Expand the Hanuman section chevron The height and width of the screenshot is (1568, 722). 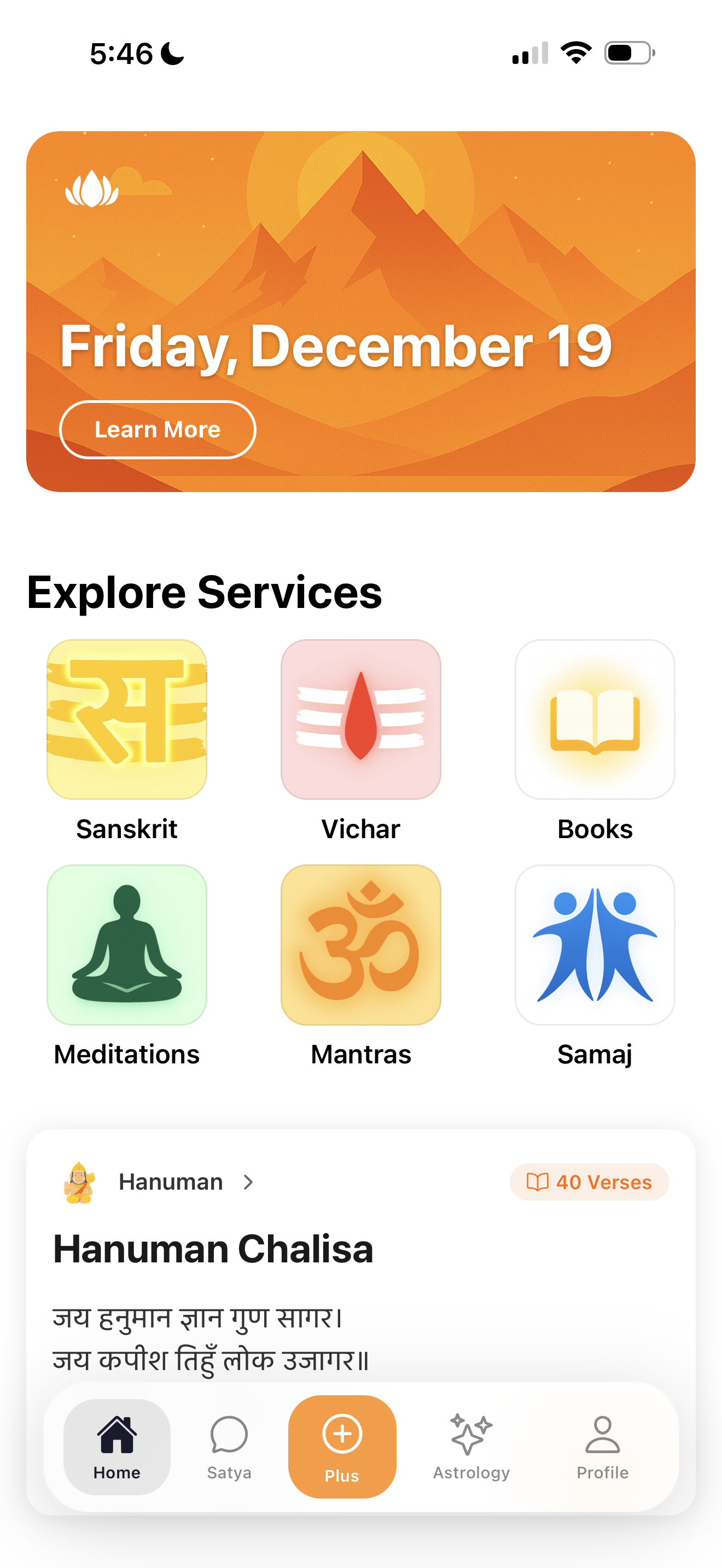[x=249, y=1182]
